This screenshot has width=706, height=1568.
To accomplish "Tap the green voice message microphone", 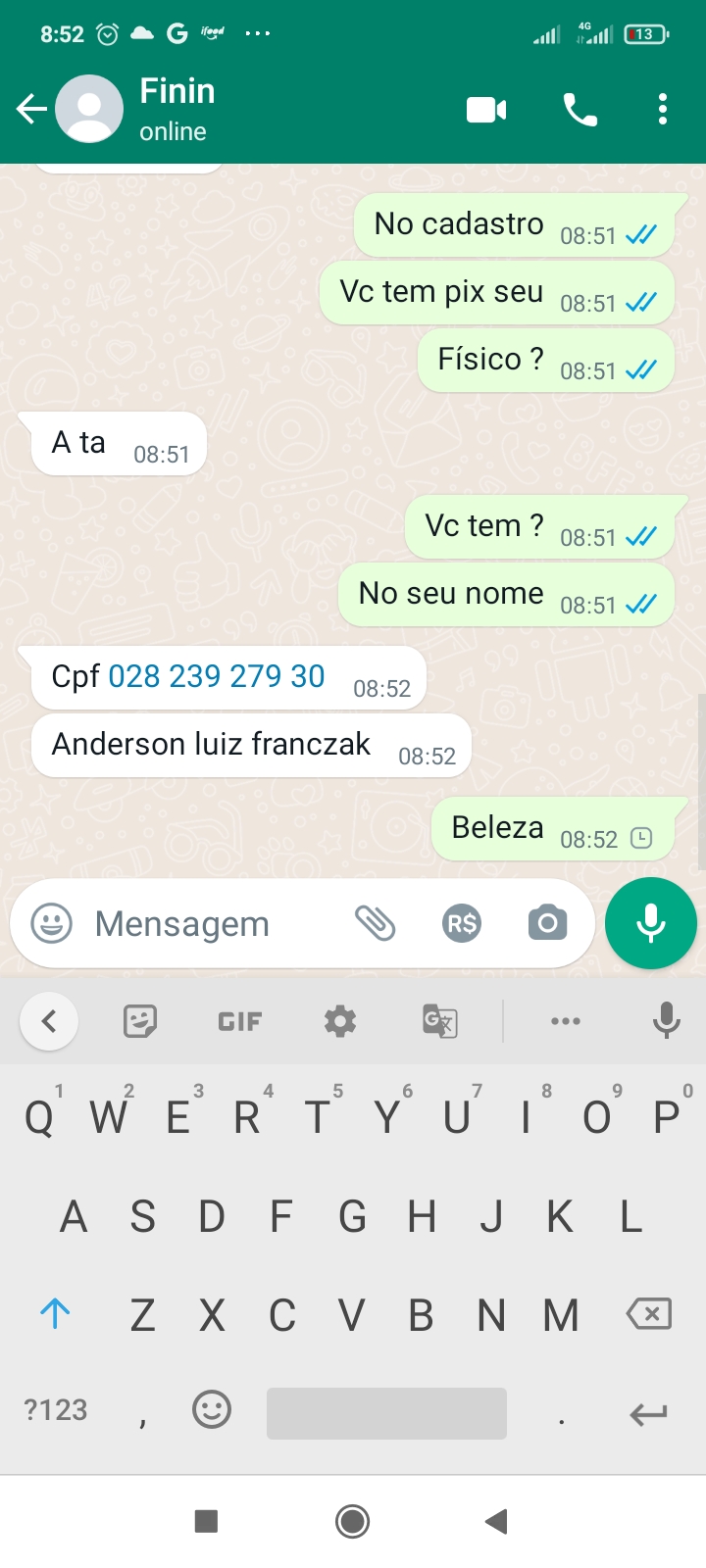I will 650,923.
